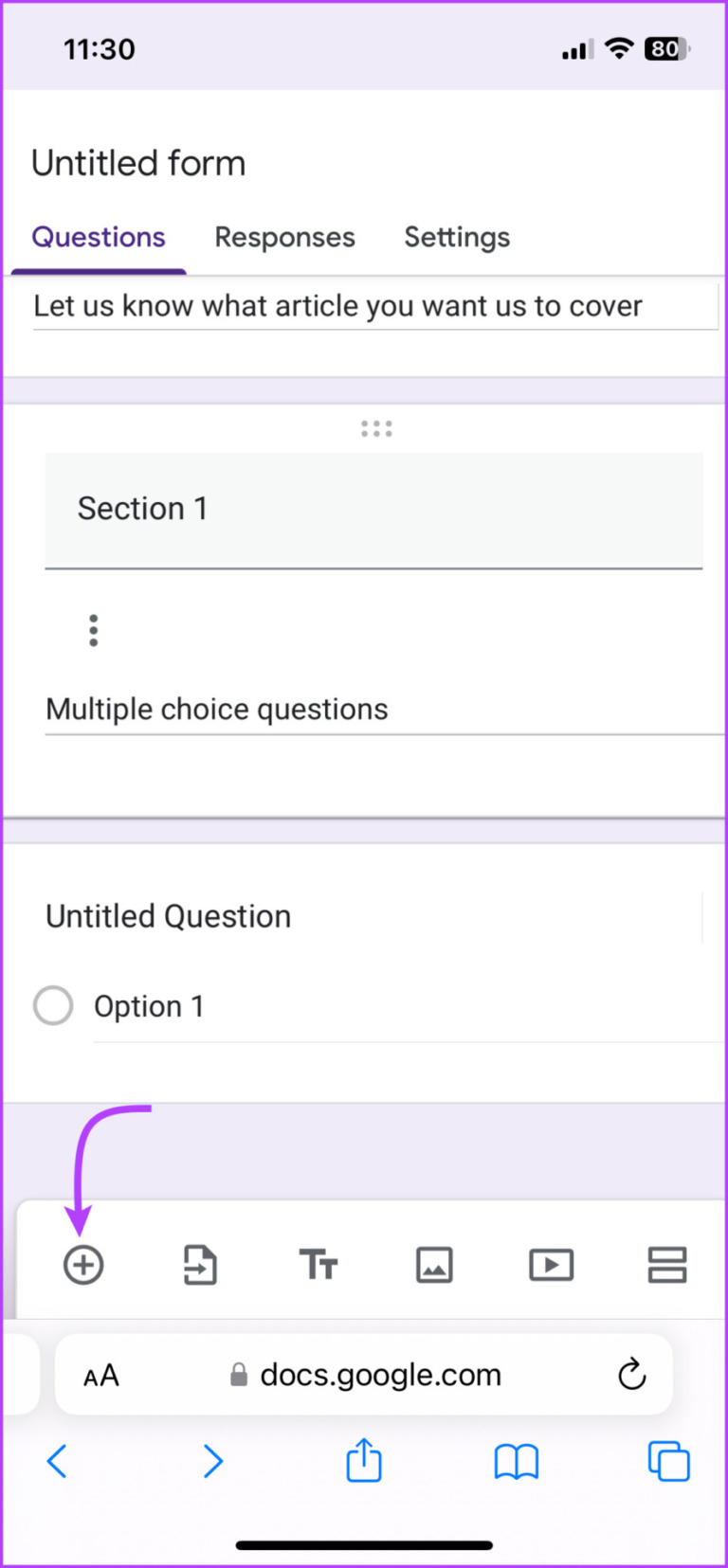Tap the Untitled Question text field

[x=168, y=916]
